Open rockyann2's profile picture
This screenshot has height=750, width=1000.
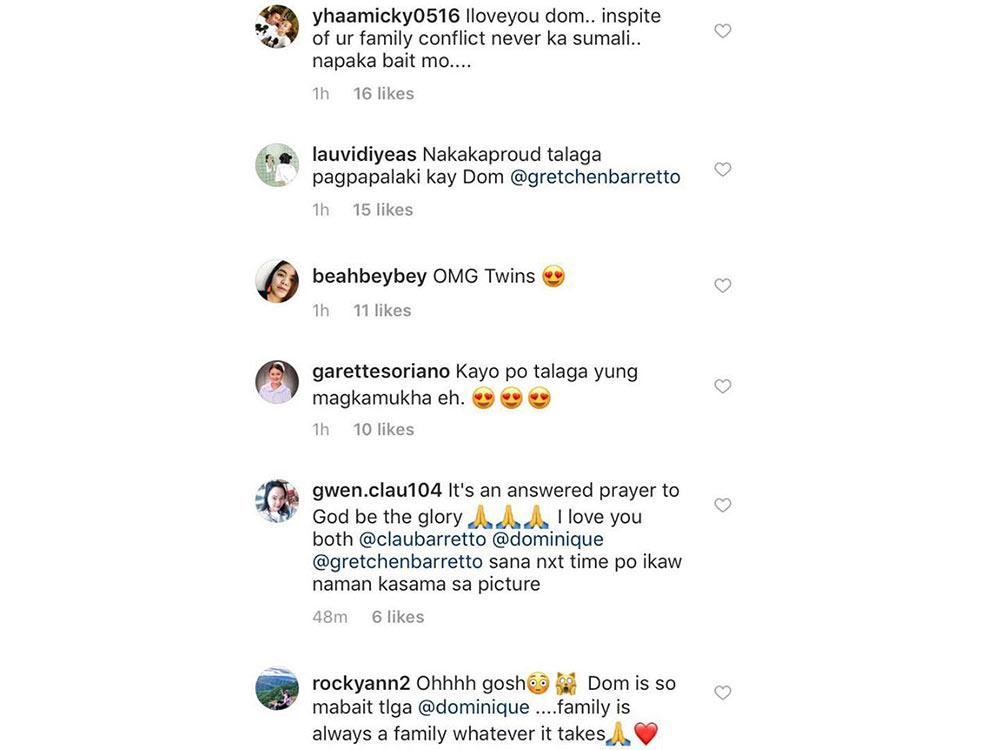277,688
